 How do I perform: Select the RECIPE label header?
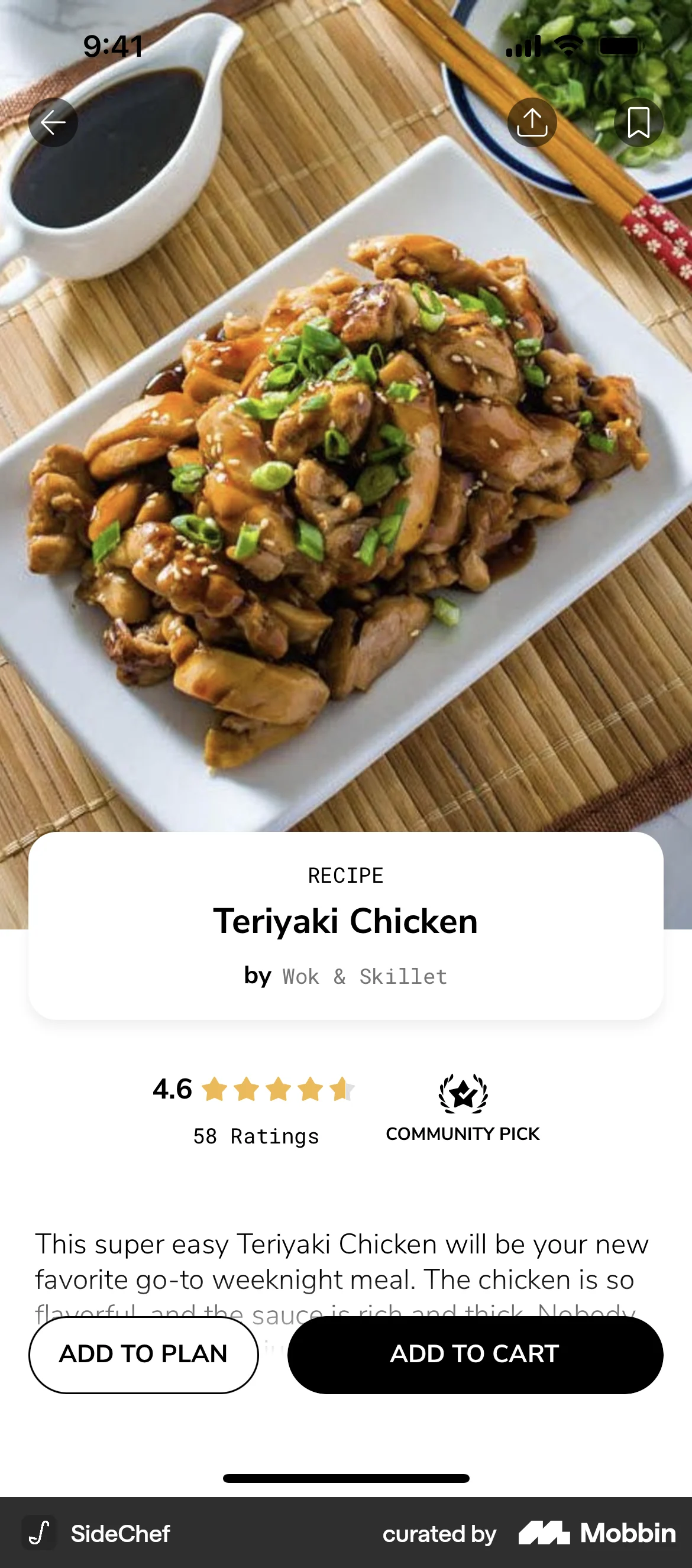coord(346,875)
